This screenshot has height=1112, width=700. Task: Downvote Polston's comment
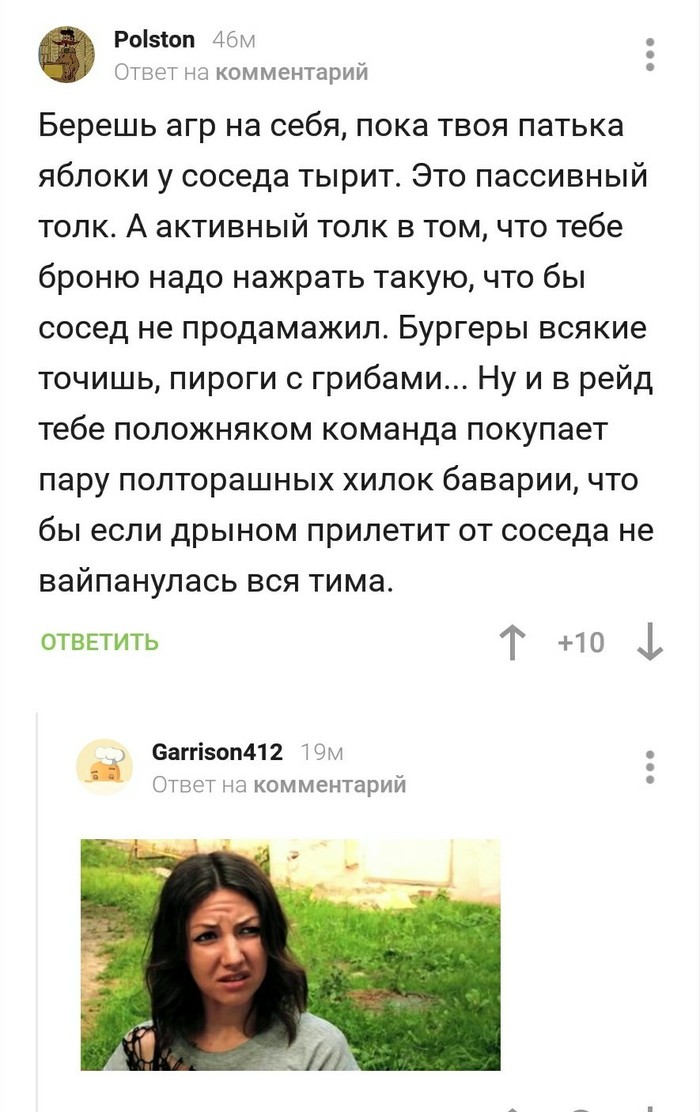pos(649,642)
